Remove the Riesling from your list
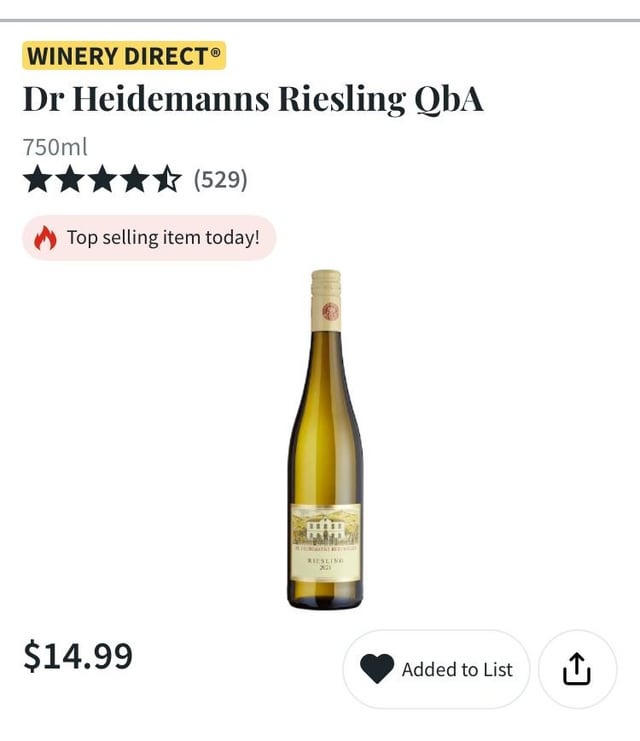The width and height of the screenshot is (640, 741). 436,669
